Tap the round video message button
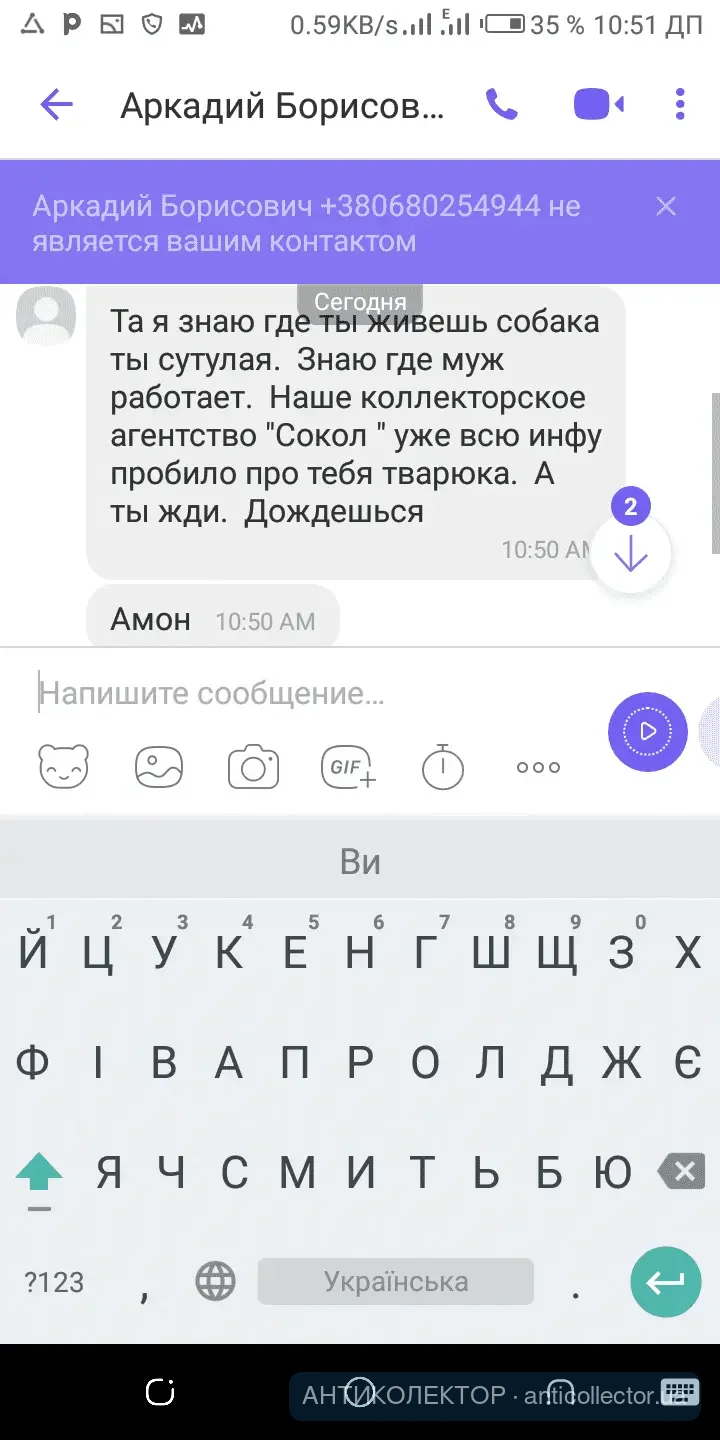720x1440 pixels. [x=647, y=731]
